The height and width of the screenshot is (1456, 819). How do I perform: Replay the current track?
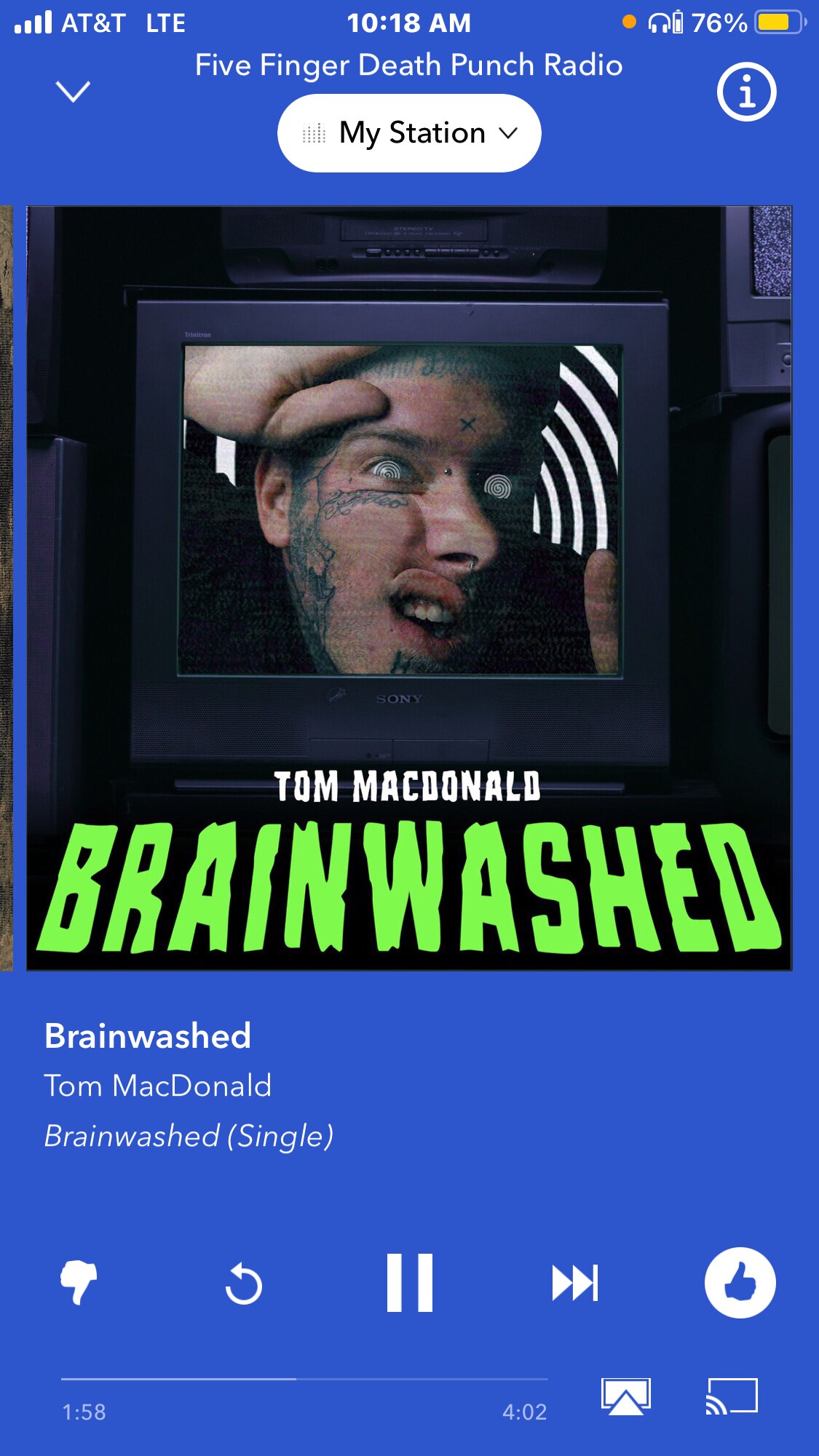click(243, 1282)
